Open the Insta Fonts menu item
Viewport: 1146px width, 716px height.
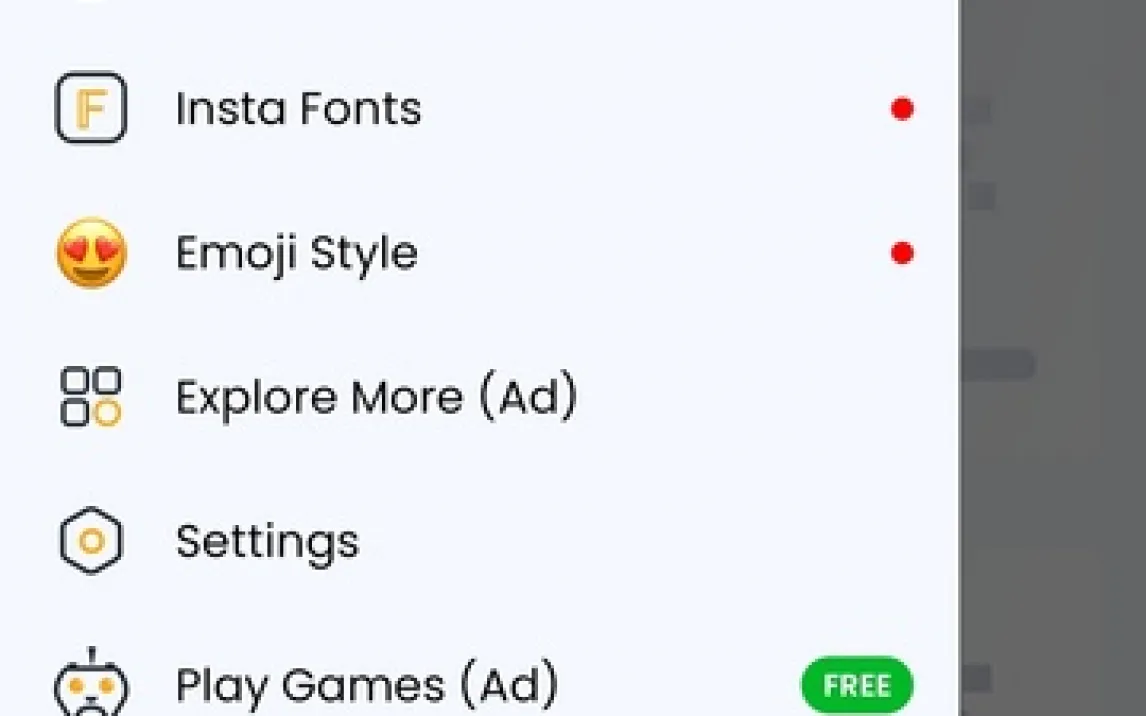(x=298, y=108)
